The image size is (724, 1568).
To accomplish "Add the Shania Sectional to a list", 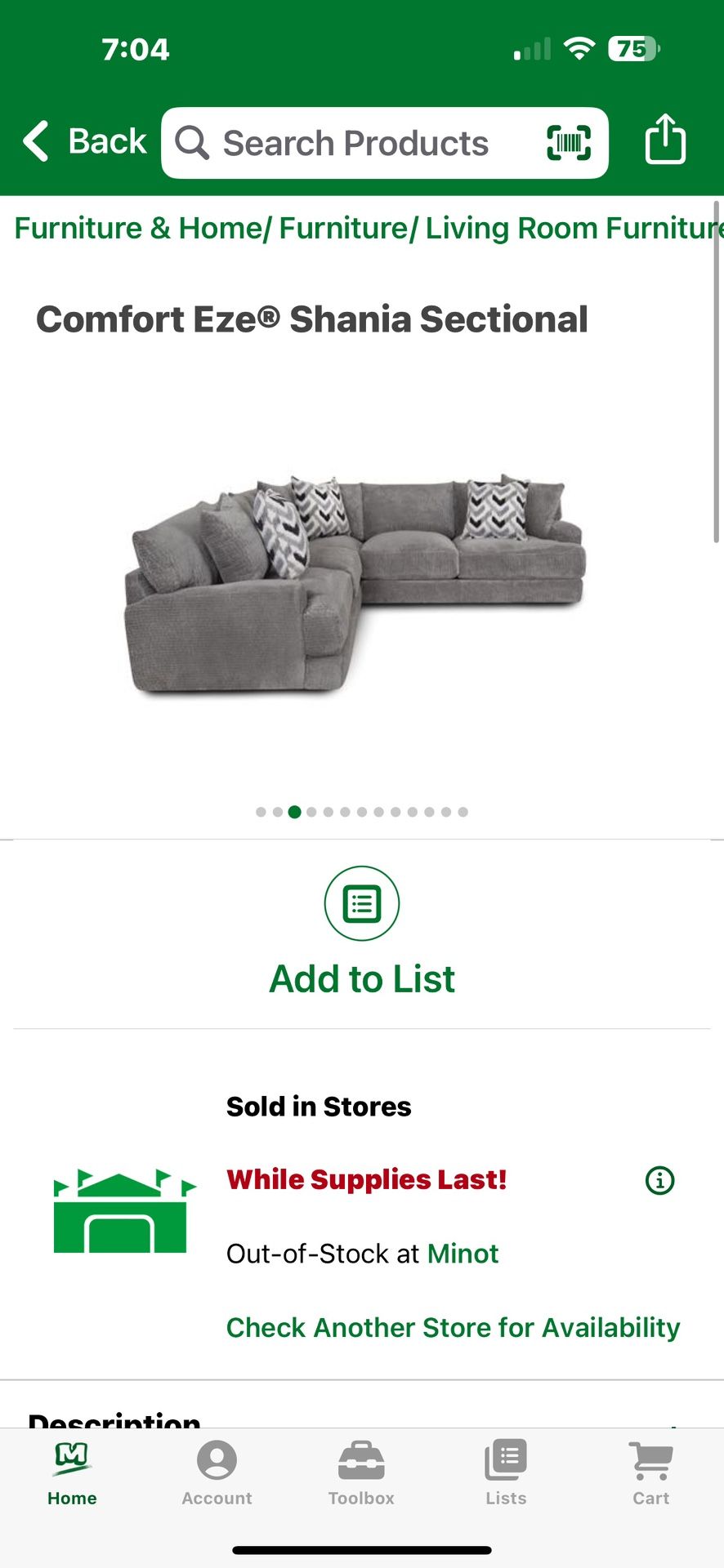I will [x=362, y=933].
